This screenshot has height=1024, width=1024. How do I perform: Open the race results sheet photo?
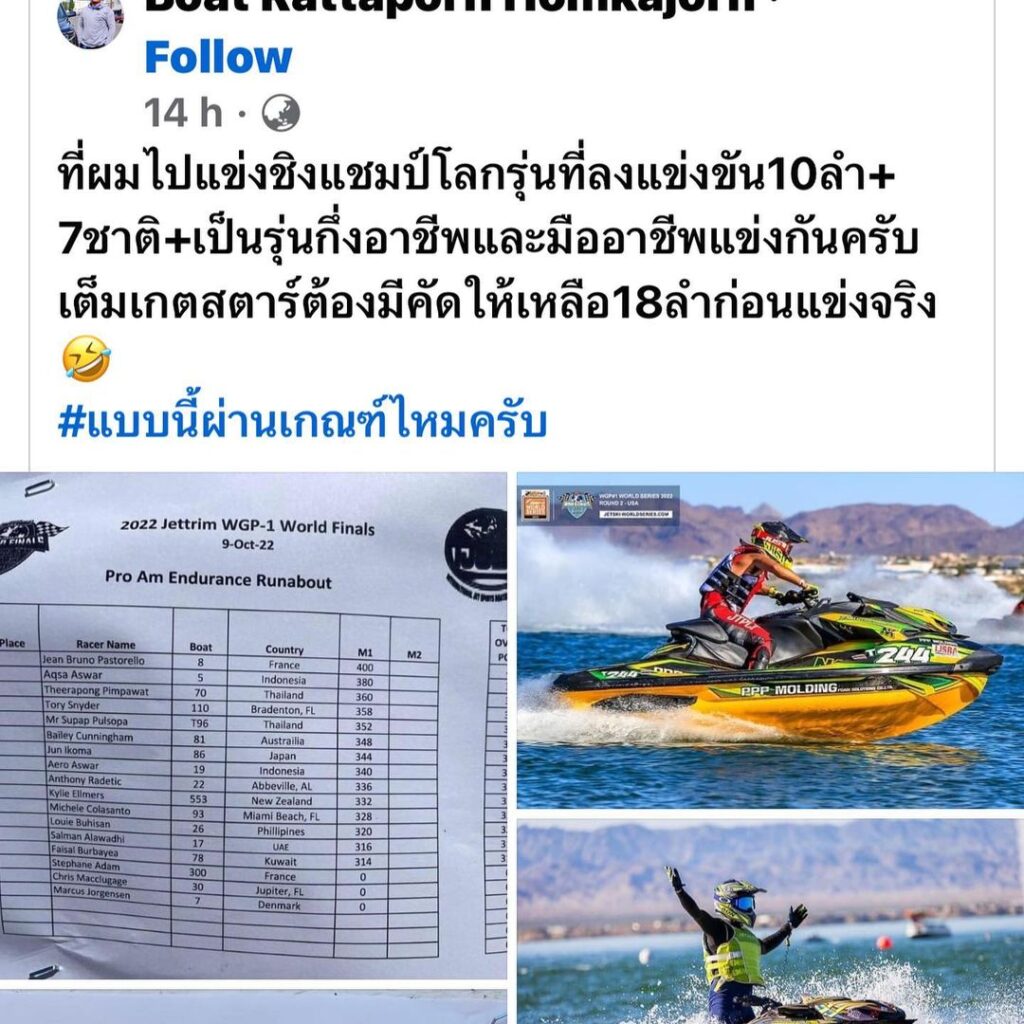pos(254,726)
